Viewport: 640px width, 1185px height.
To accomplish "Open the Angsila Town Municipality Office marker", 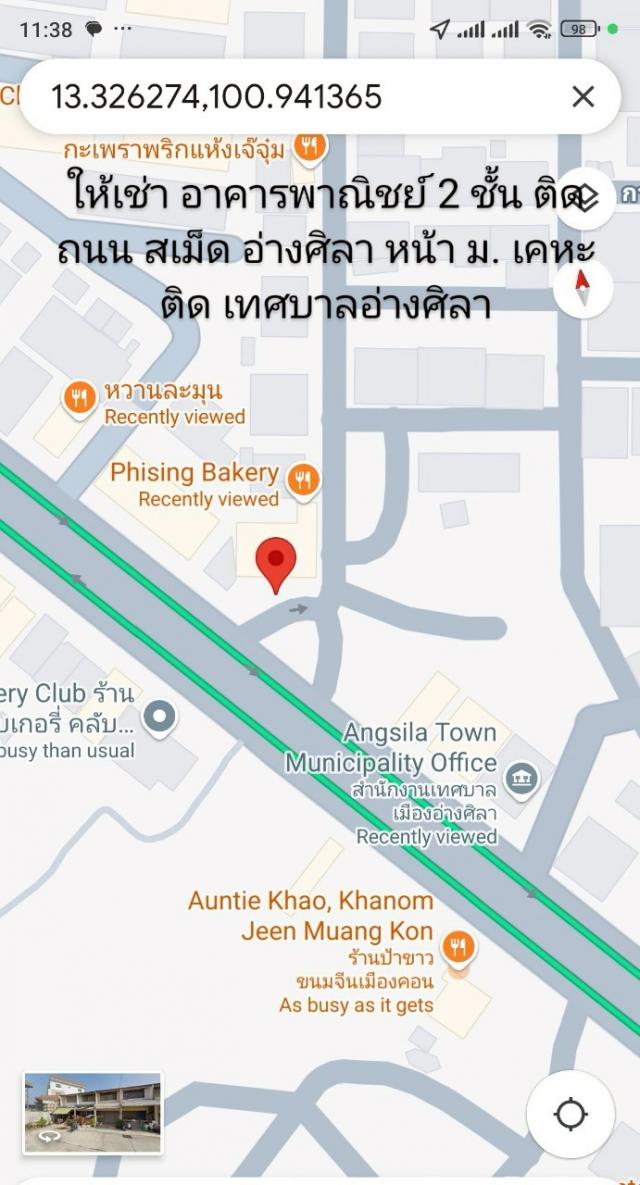I will click(x=521, y=779).
